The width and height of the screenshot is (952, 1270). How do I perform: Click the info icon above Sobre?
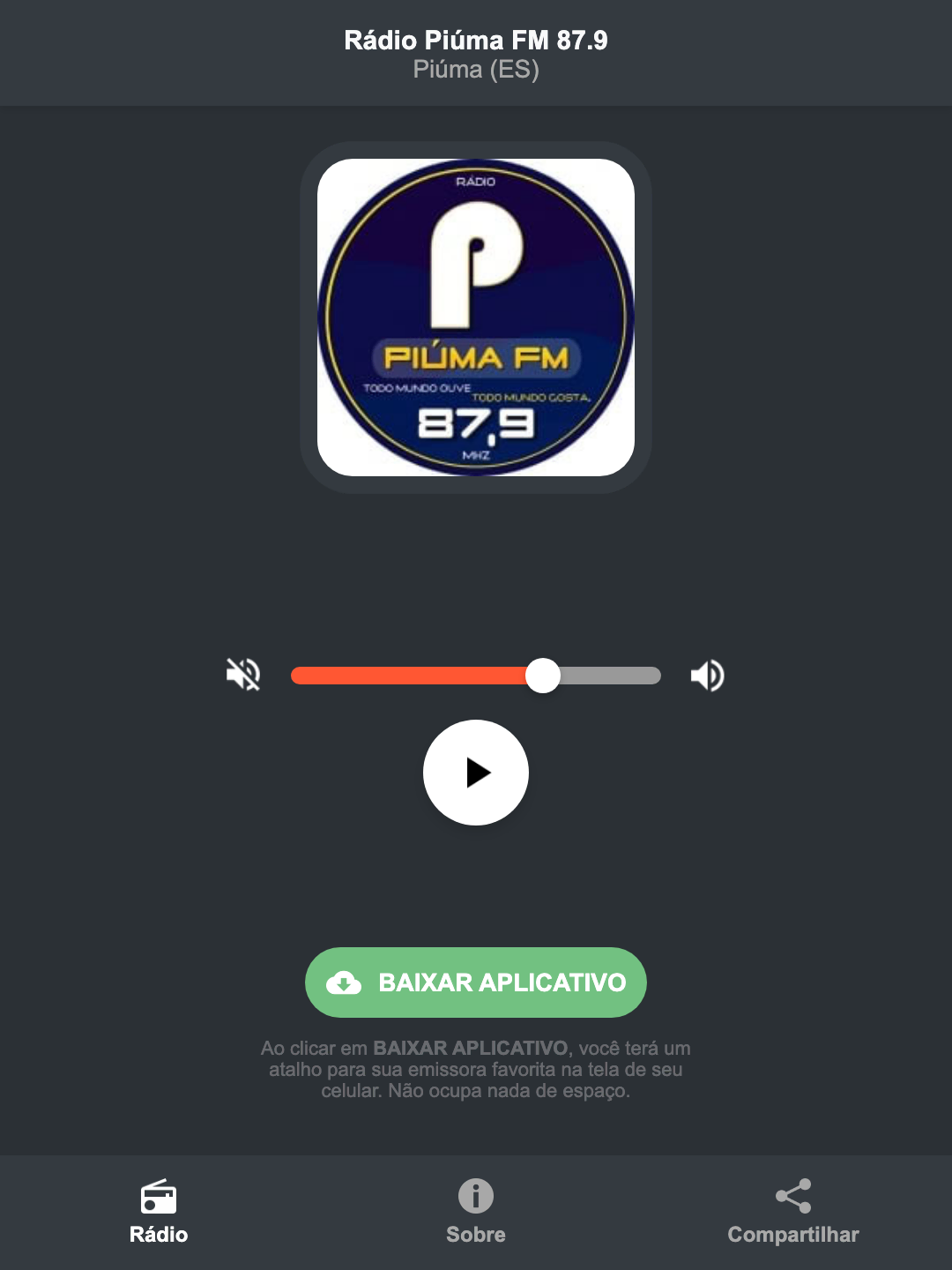[475, 1197]
